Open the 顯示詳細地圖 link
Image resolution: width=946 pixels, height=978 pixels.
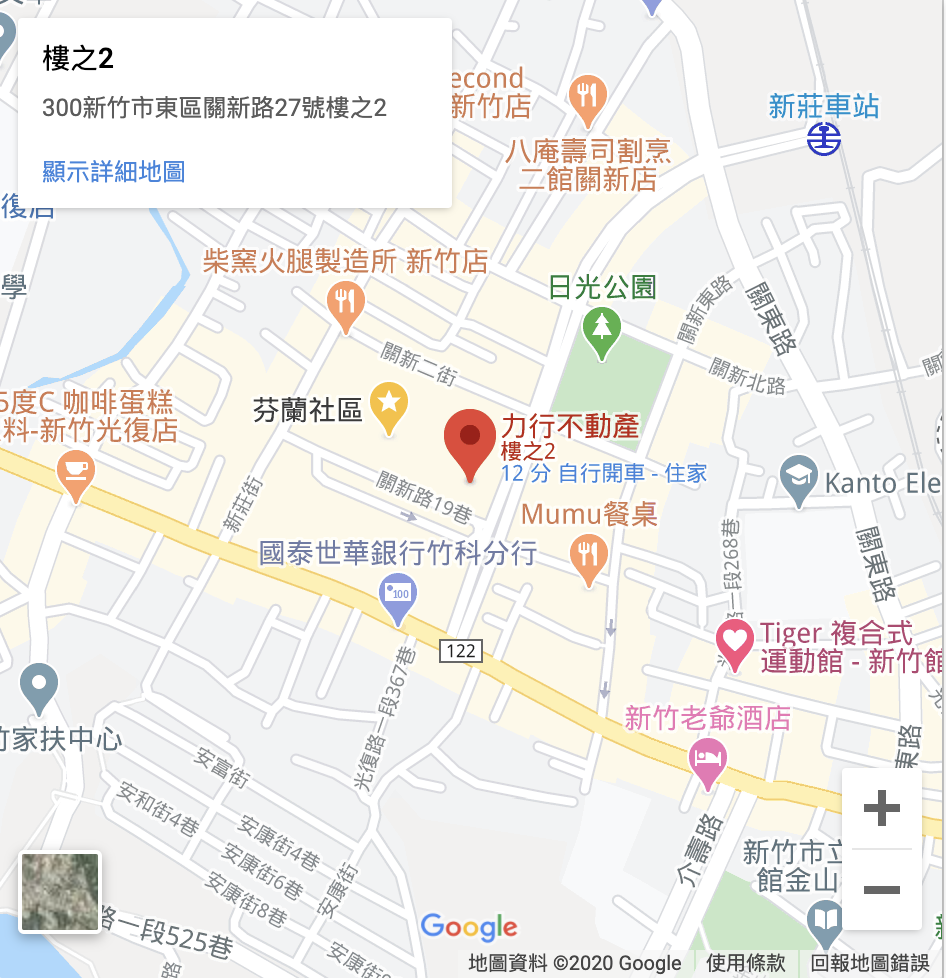113,171
